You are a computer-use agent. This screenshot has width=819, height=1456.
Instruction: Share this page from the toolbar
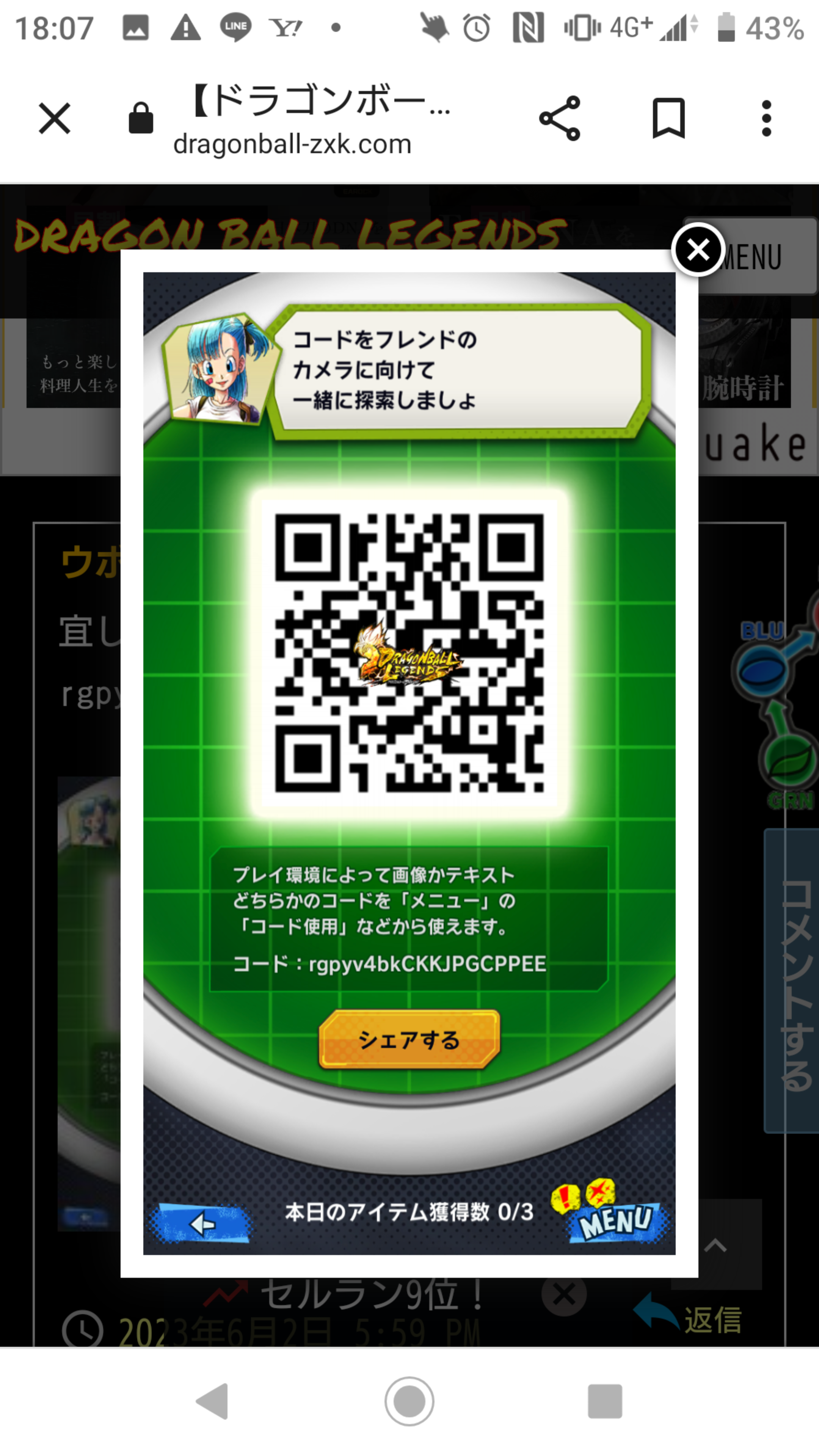coord(560,119)
